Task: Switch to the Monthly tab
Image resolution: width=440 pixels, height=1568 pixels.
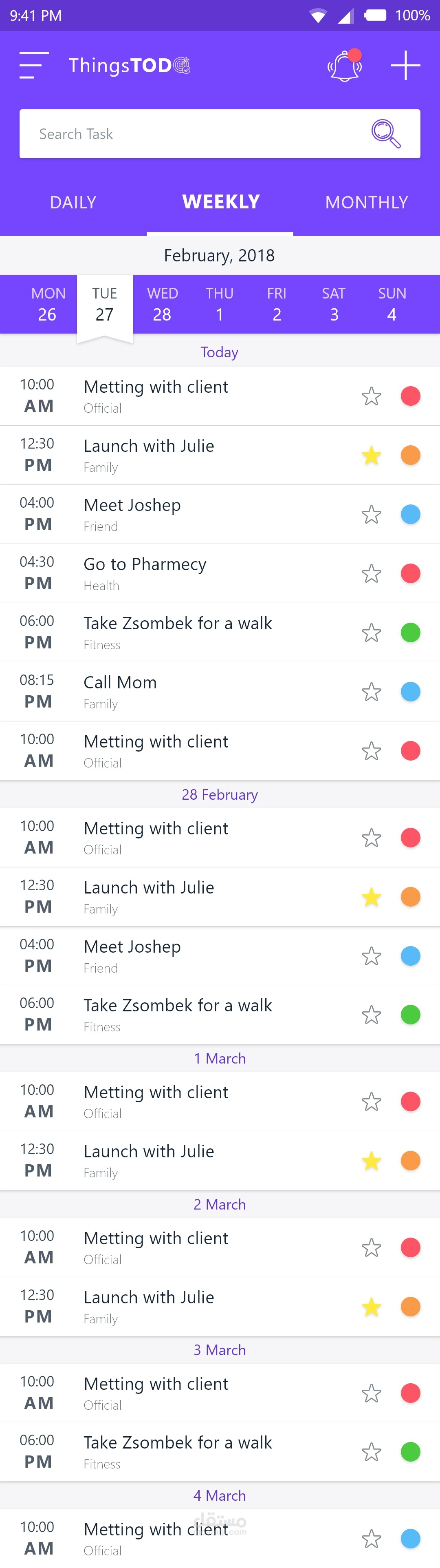Action: click(x=367, y=202)
